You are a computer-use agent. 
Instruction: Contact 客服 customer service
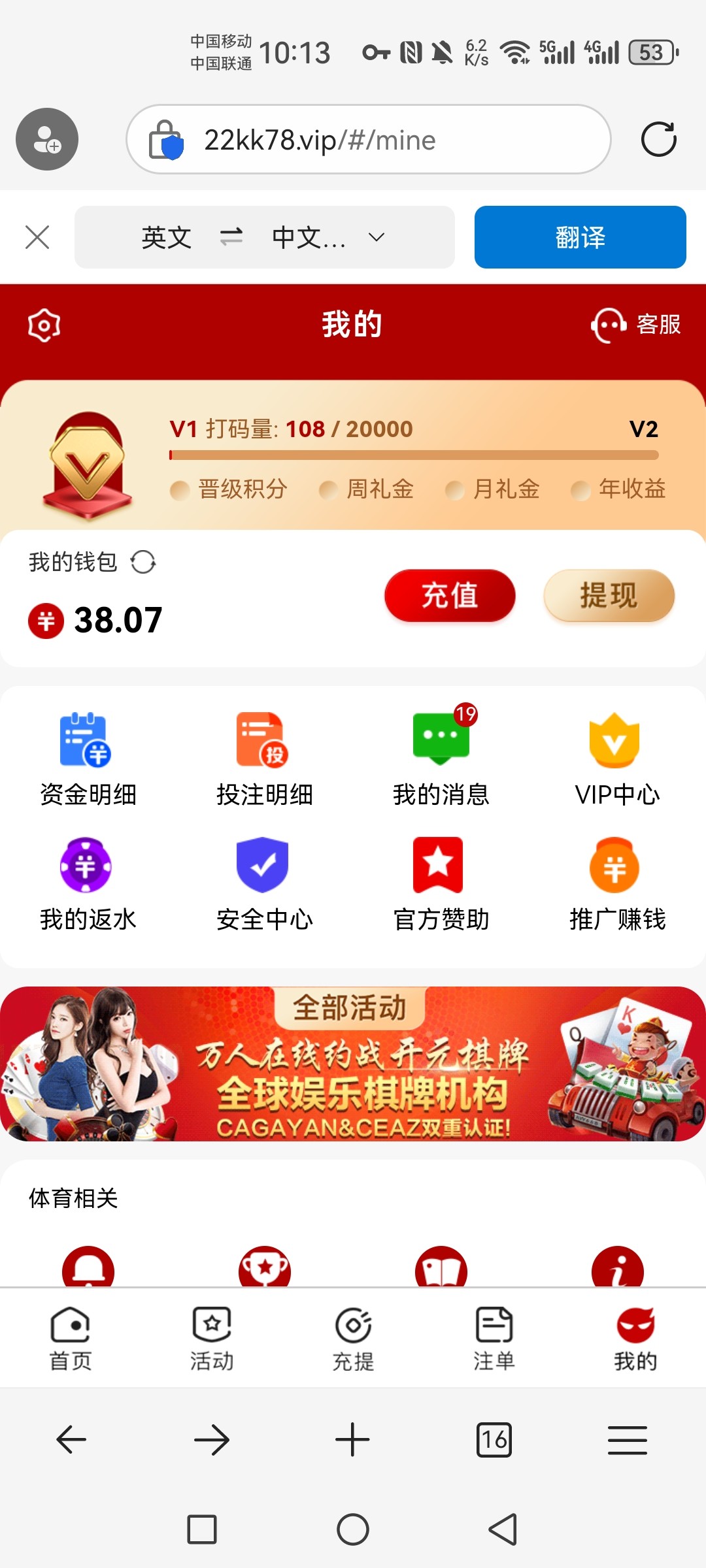pyautogui.click(x=636, y=325)
